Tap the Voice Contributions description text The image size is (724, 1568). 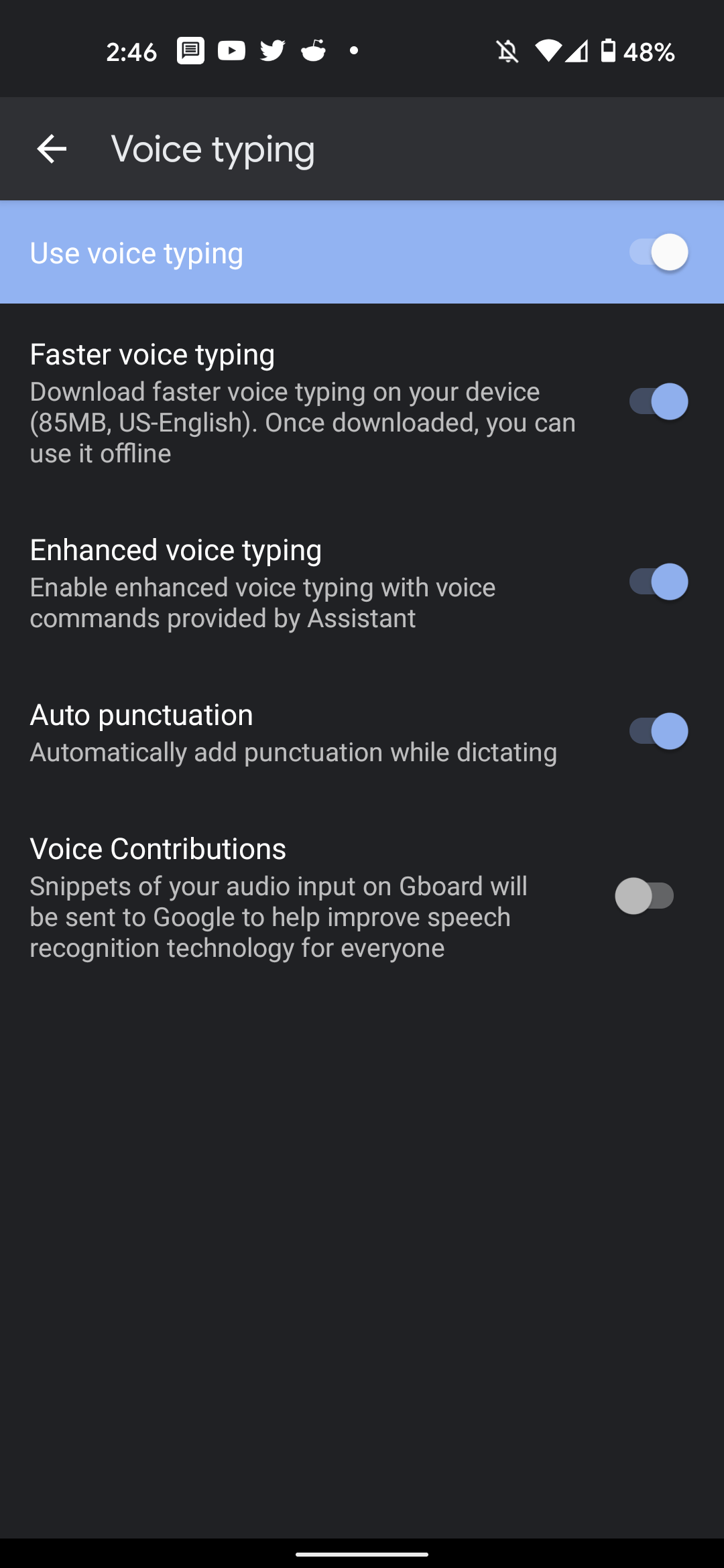[x=278, y=916]
